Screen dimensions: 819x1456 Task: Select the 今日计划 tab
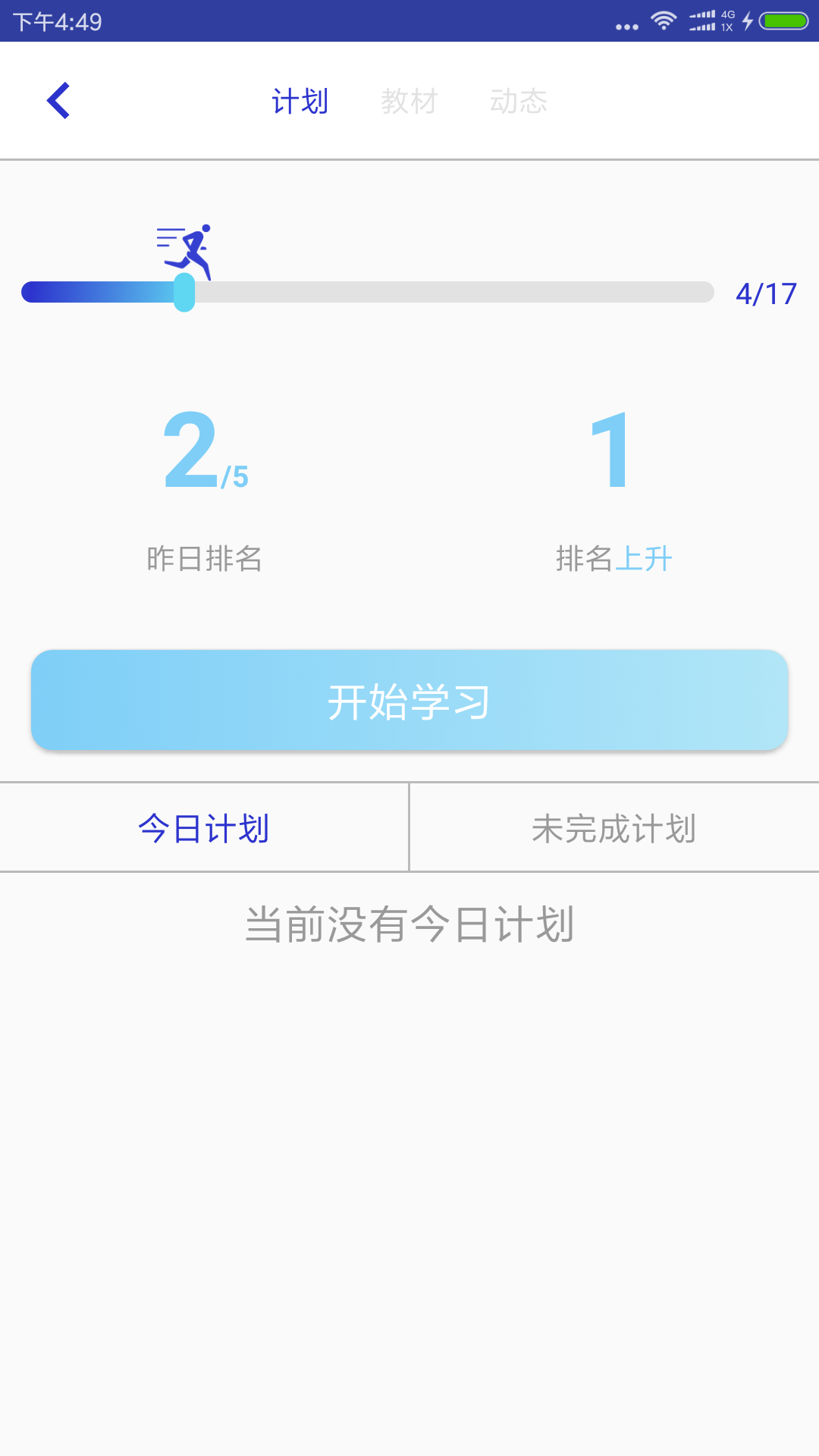(203, 829)
